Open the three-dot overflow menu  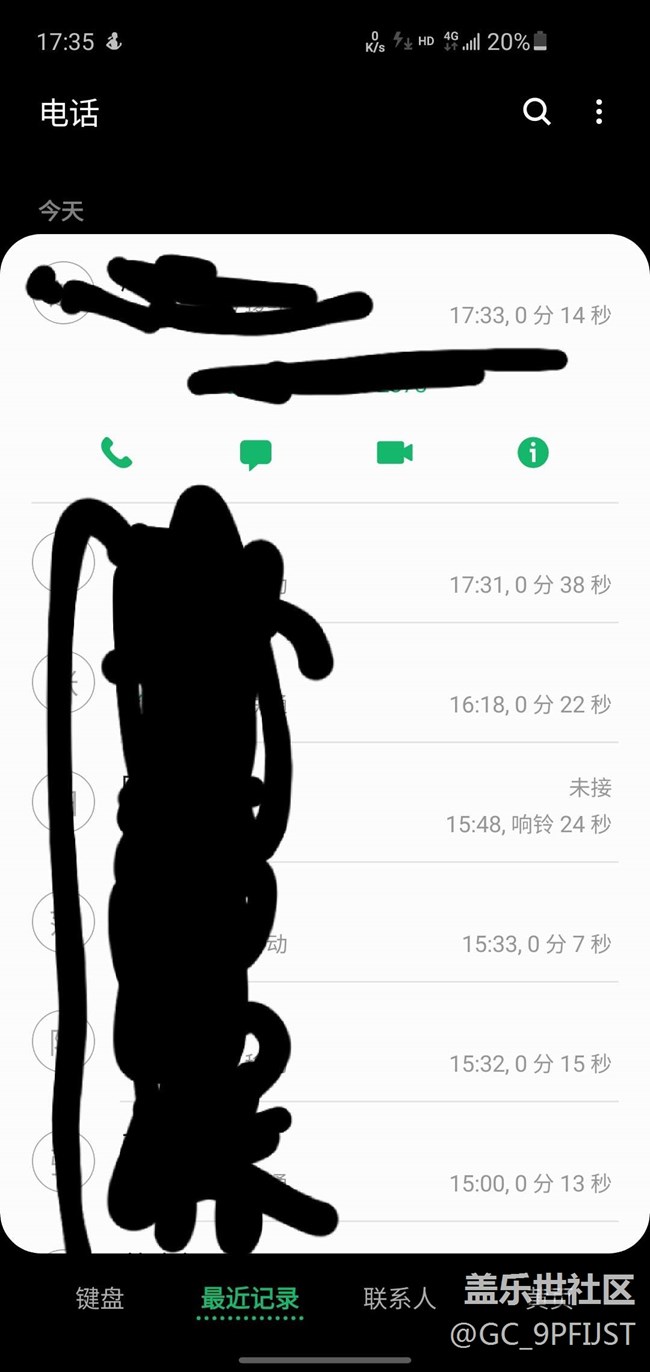tap(598, 112)
